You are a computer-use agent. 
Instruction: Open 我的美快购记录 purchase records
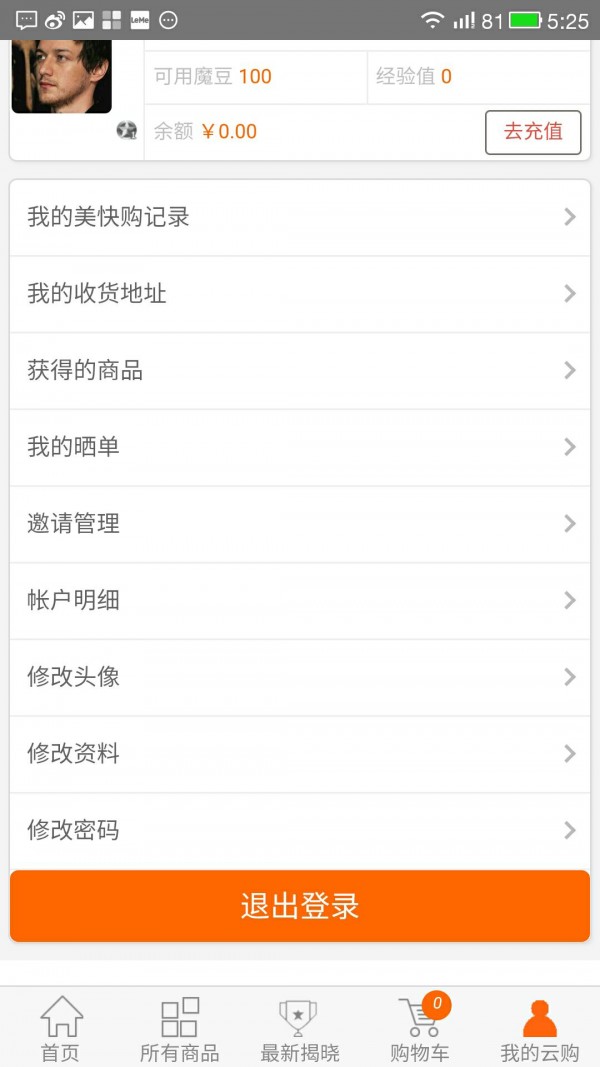[300, 217]
